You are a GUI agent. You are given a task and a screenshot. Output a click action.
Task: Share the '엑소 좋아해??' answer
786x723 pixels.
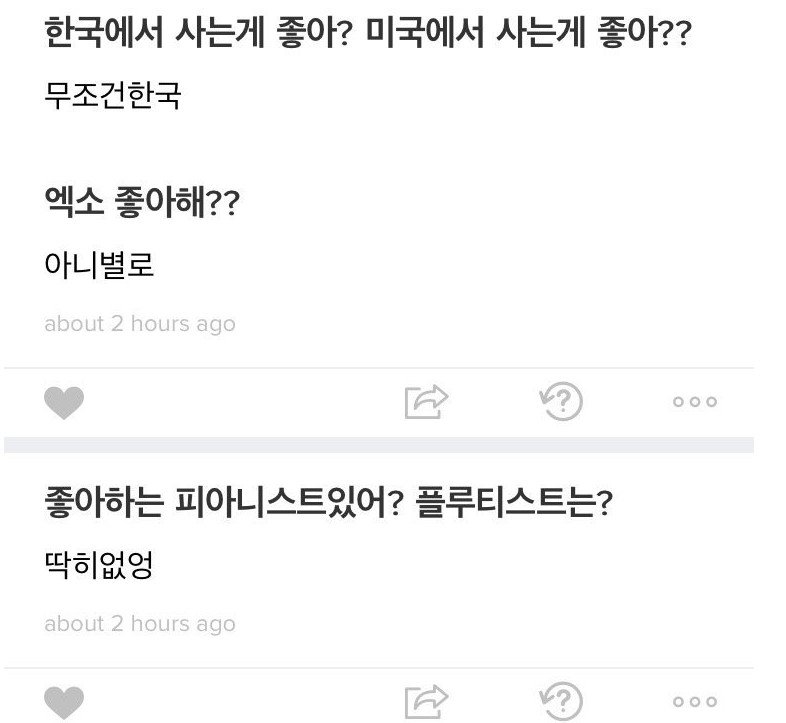(x=427, y=402)
